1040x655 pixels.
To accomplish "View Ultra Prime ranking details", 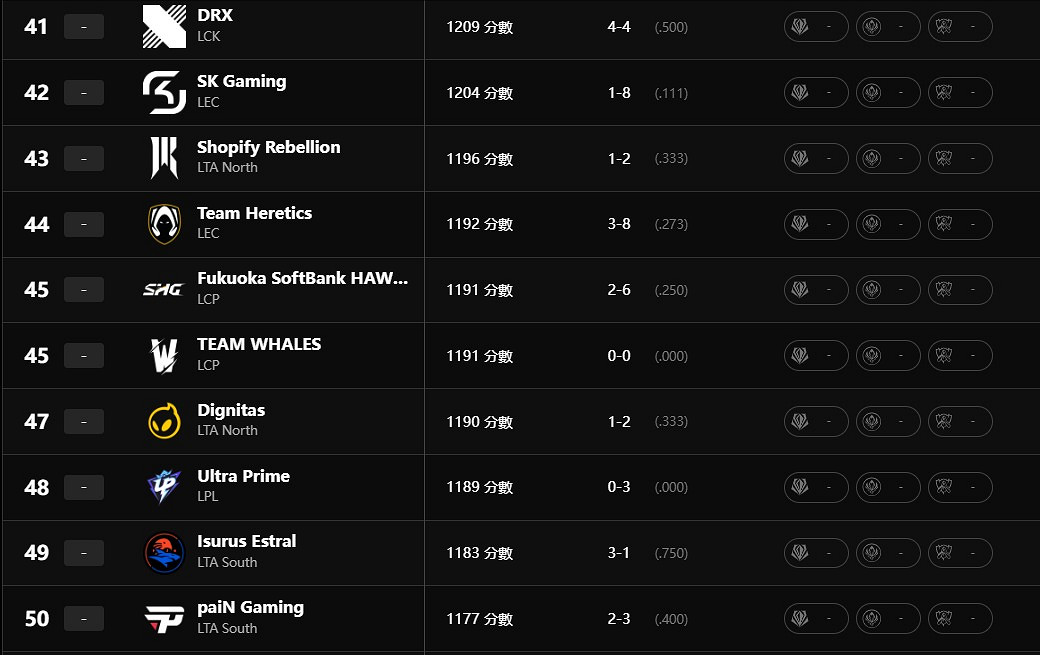I will click(243, 477).
